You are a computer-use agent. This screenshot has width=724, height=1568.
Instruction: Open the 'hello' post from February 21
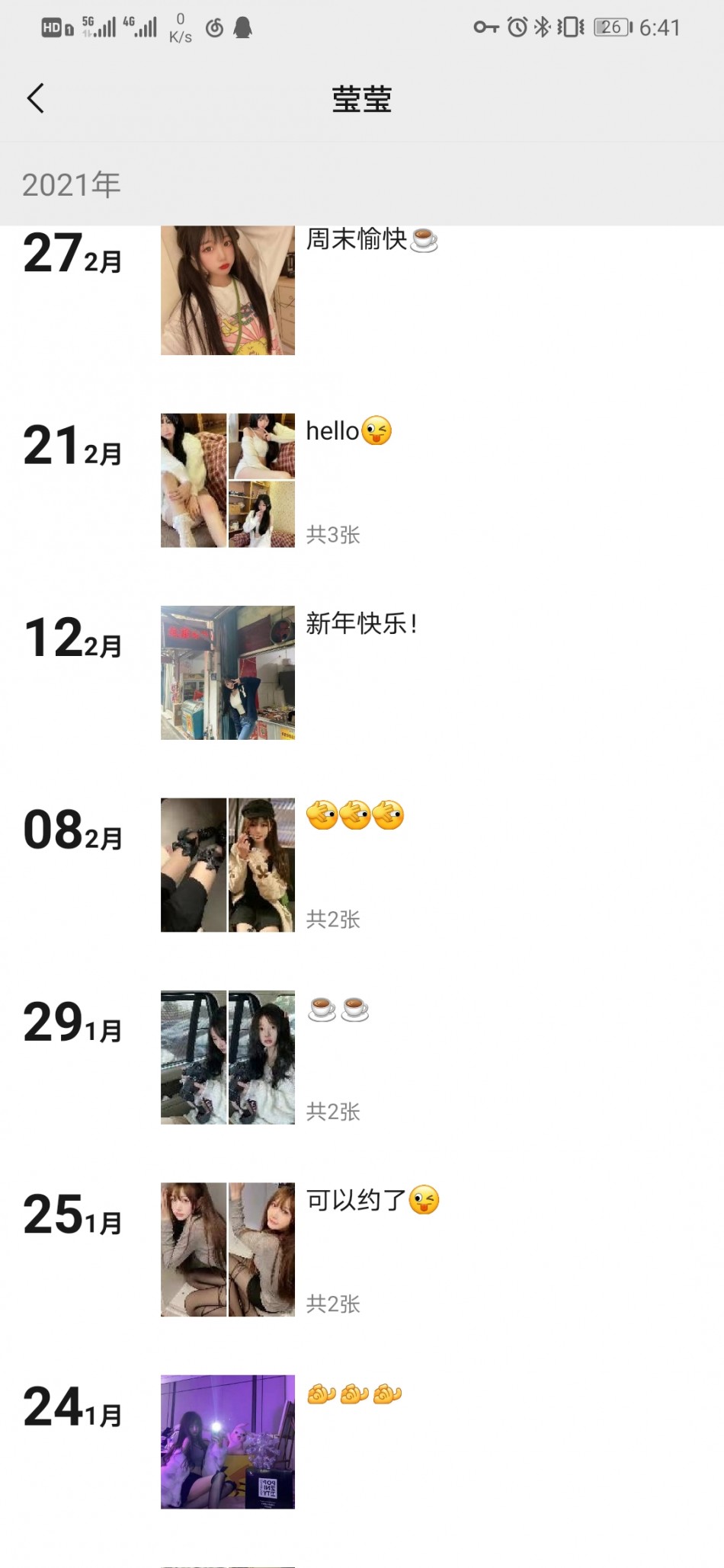tap(227, 480)
